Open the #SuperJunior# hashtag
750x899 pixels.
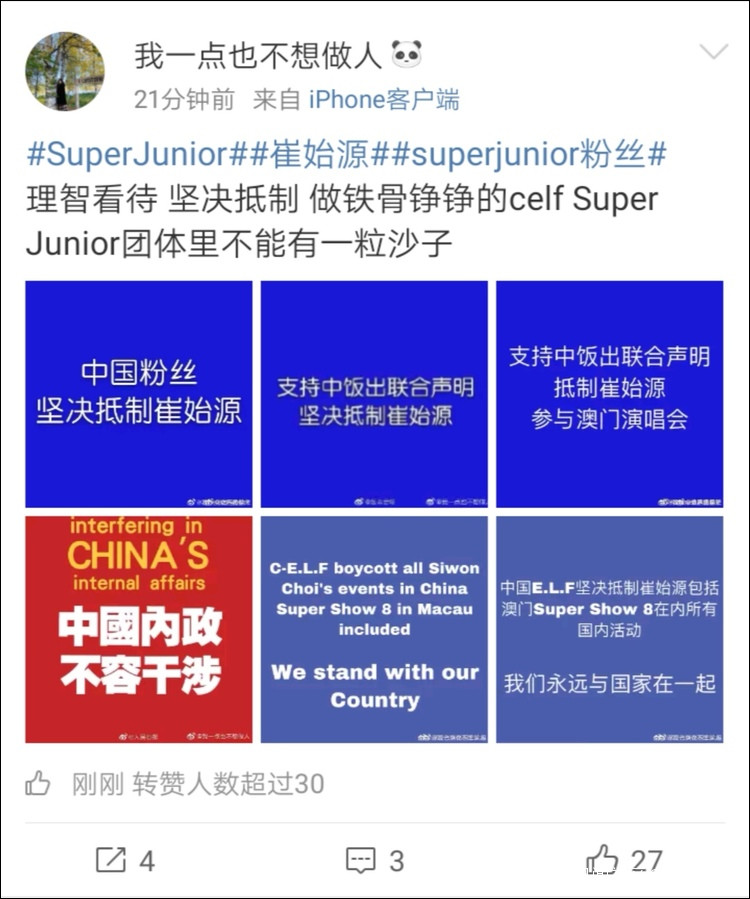[127, 155]
